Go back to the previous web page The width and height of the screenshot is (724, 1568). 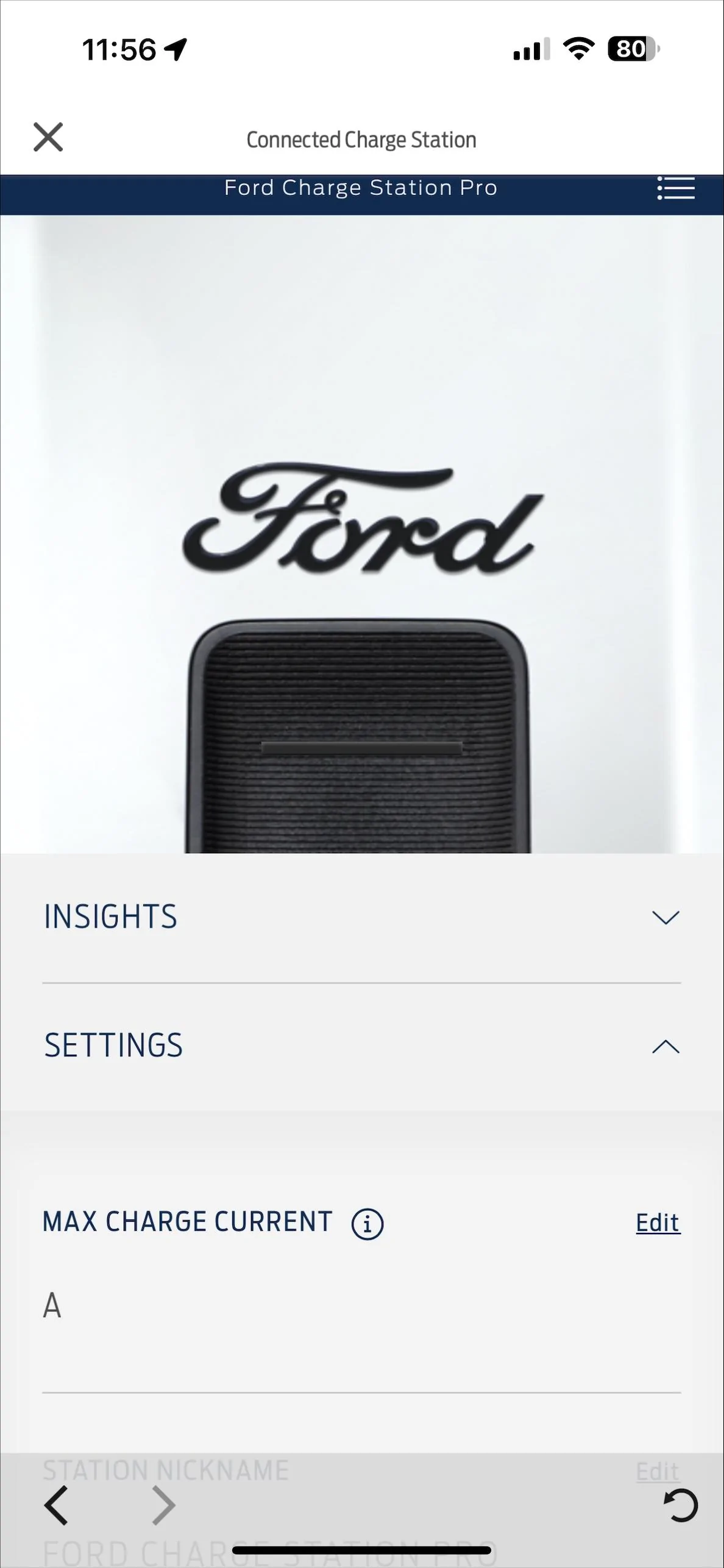tap(56, 1505)
